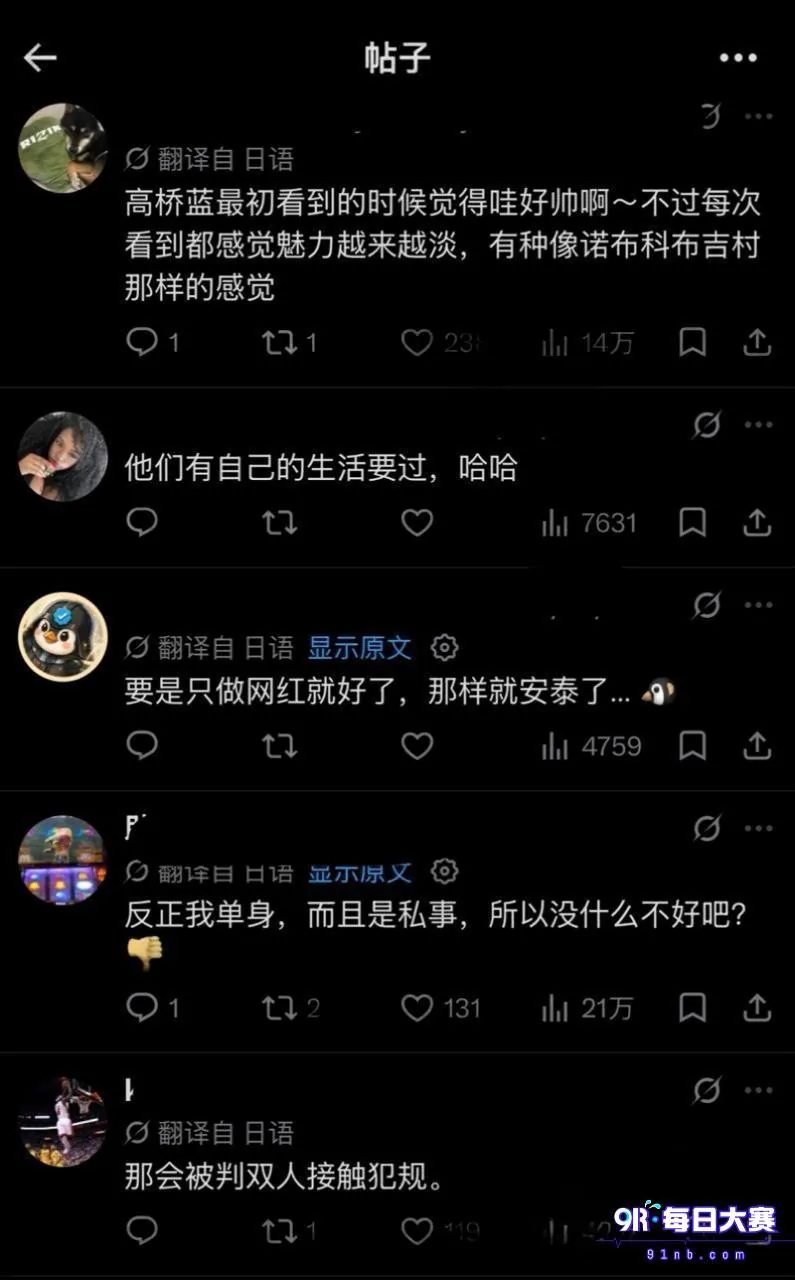
Task: Open more options on the 那会被判双人接触犯规 reply
Action: click(x=759, y=1090)
